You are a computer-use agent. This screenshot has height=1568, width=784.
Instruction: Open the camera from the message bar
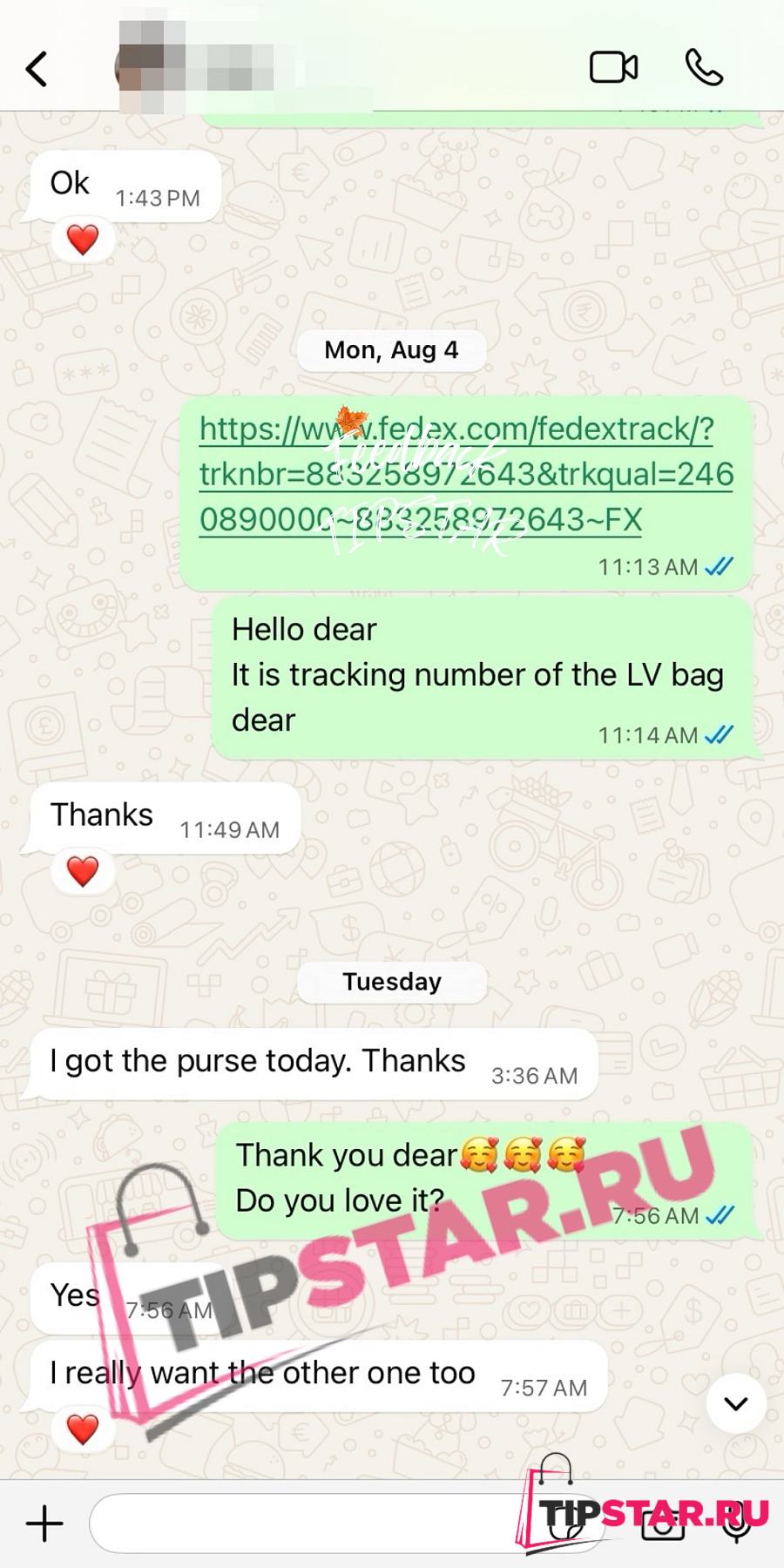663,1524
